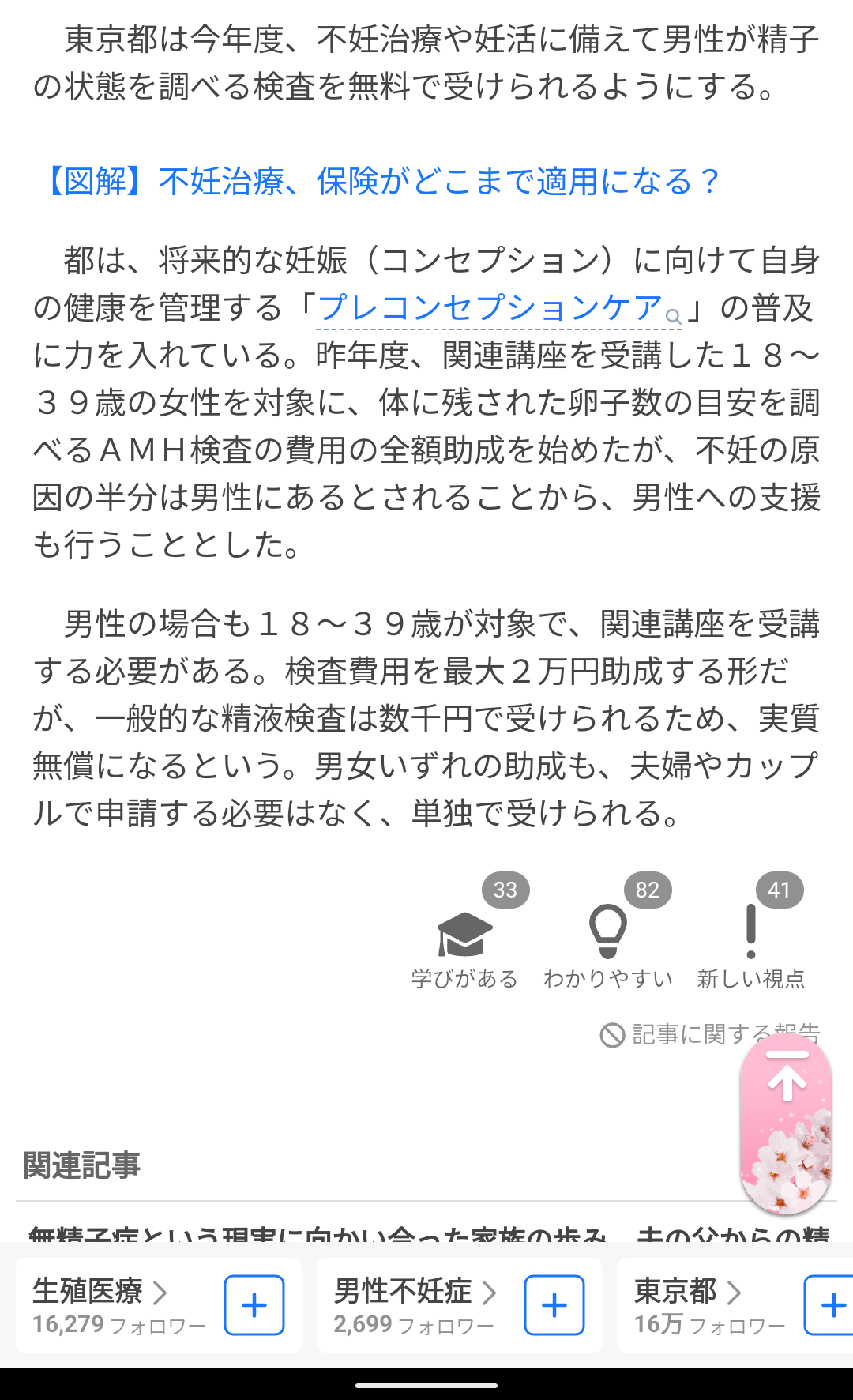This screenshot has width=853, height=1400.
Task: React with わかりやすい lightbulb
Action: point(608,934)
